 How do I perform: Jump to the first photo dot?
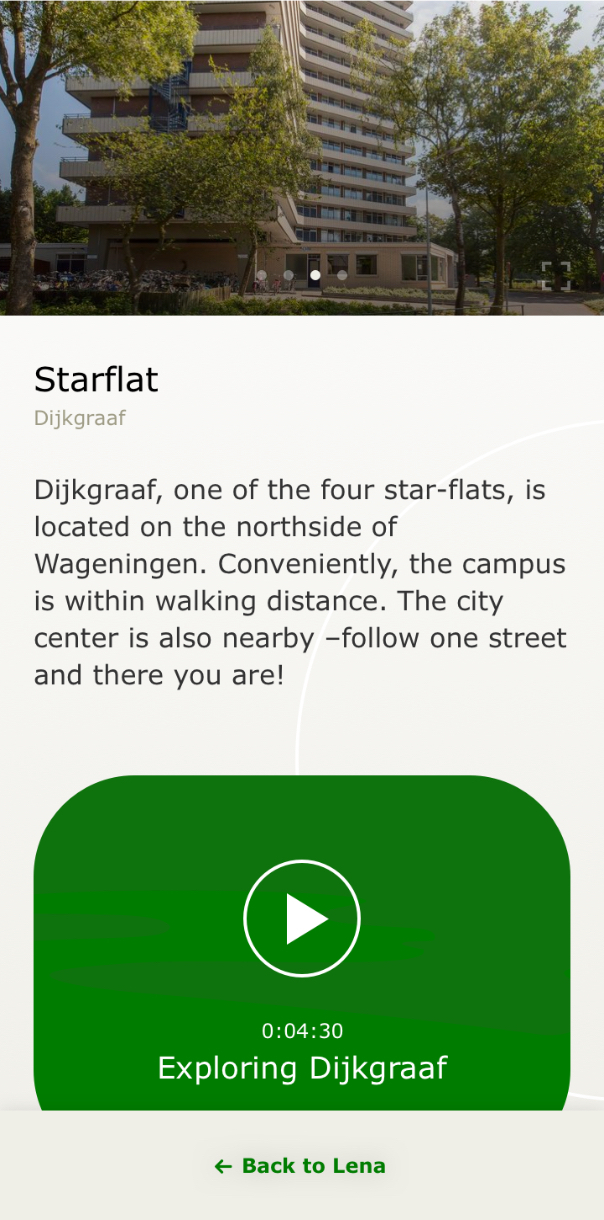click(262, 274)
